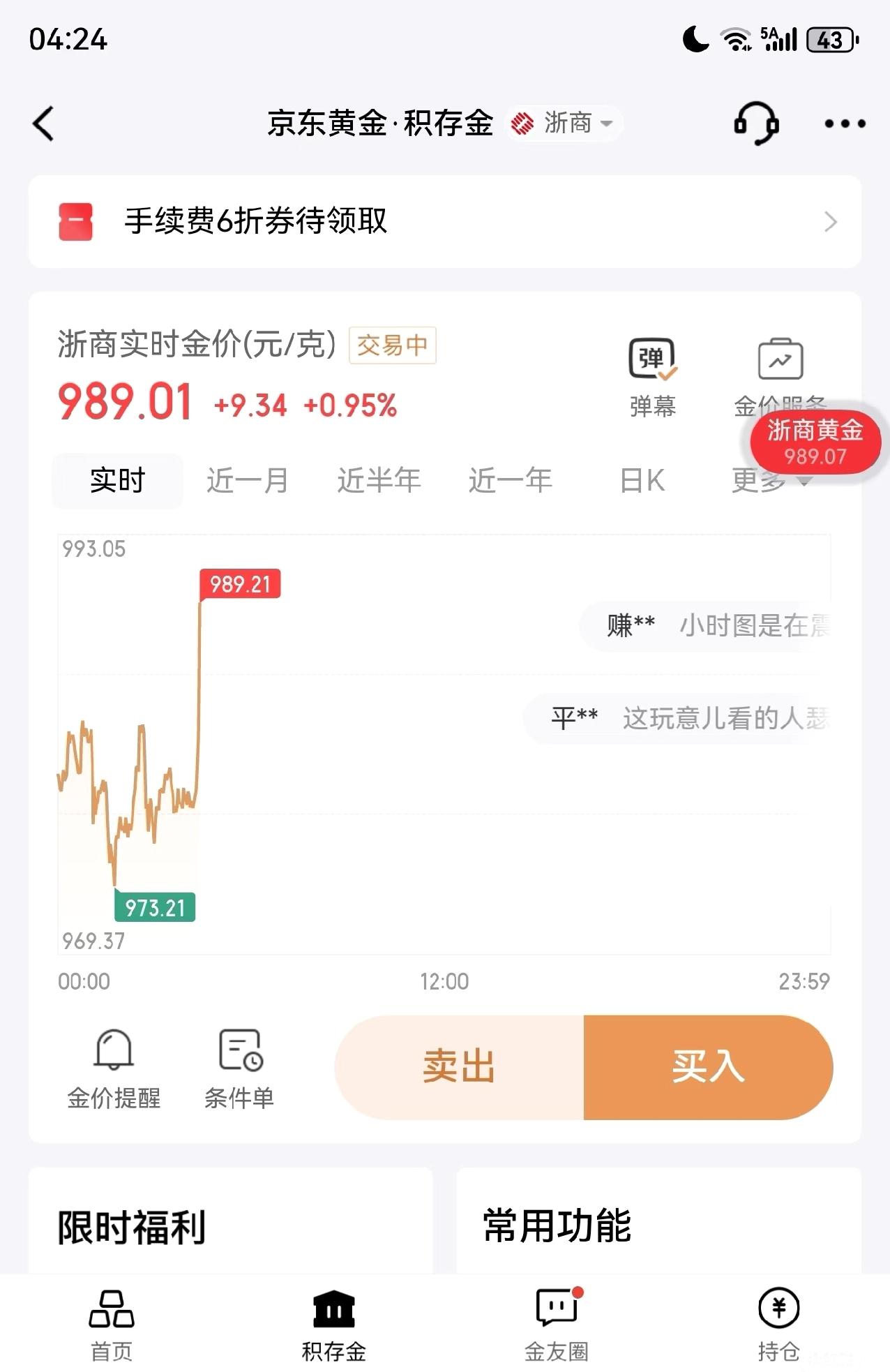This screenshot has width=890, height=1372.
Task: Expand the 浙商 bank selector dropdown
Action: (565, 123)
